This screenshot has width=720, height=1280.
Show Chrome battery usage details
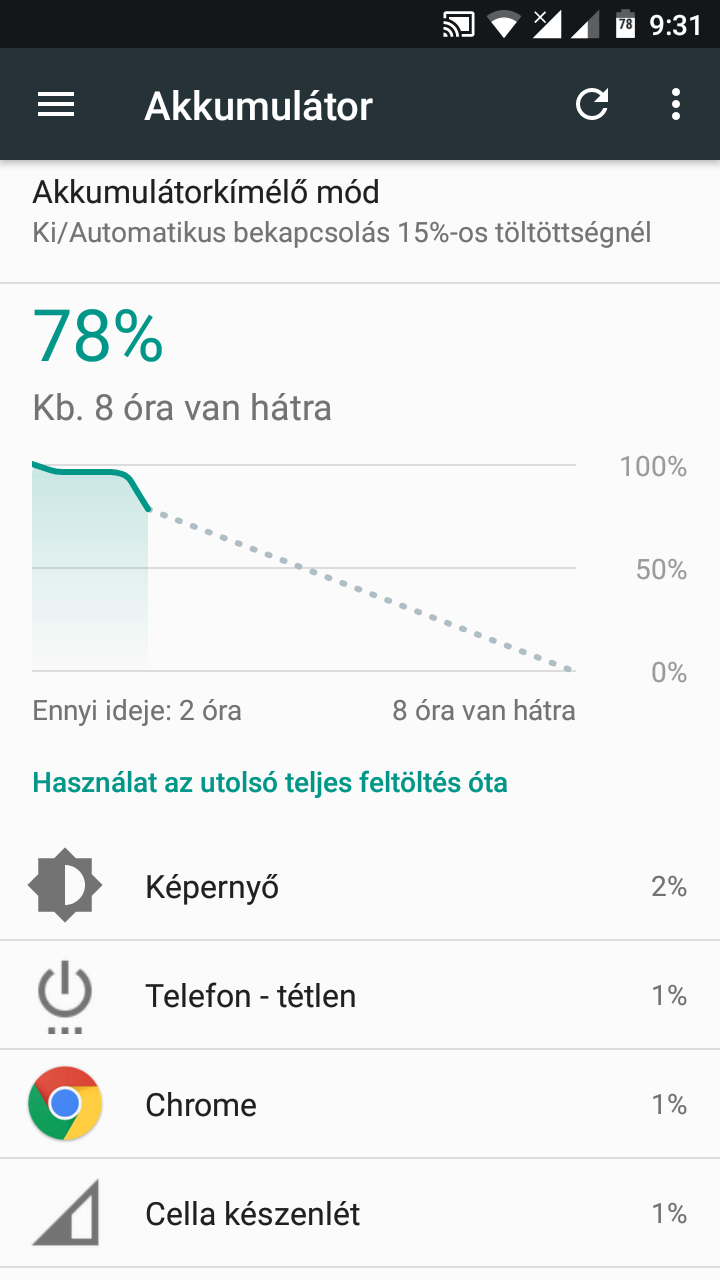click(360, 1104)
